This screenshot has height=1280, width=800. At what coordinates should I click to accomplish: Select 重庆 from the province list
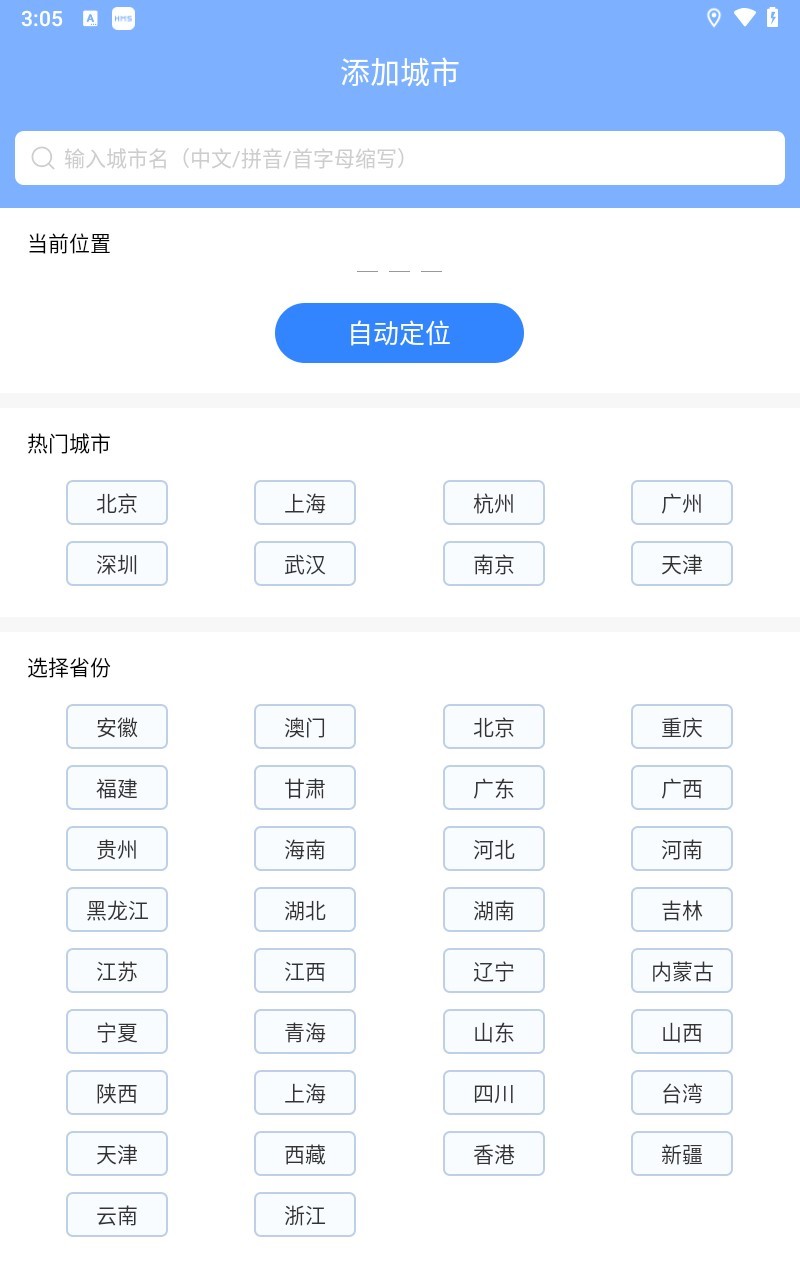[682, 727]
